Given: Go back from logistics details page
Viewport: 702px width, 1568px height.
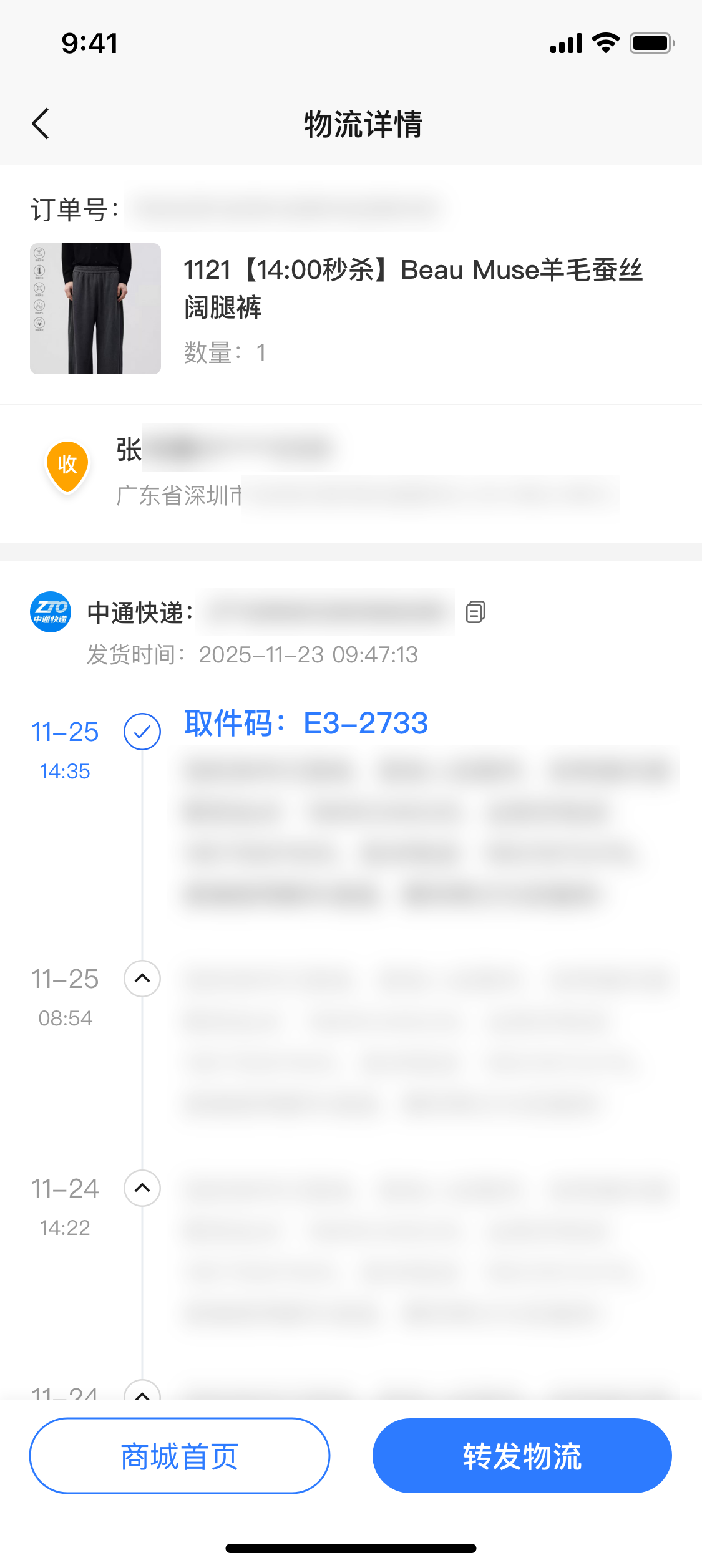Looking at the screenshot, I should 41,123.
